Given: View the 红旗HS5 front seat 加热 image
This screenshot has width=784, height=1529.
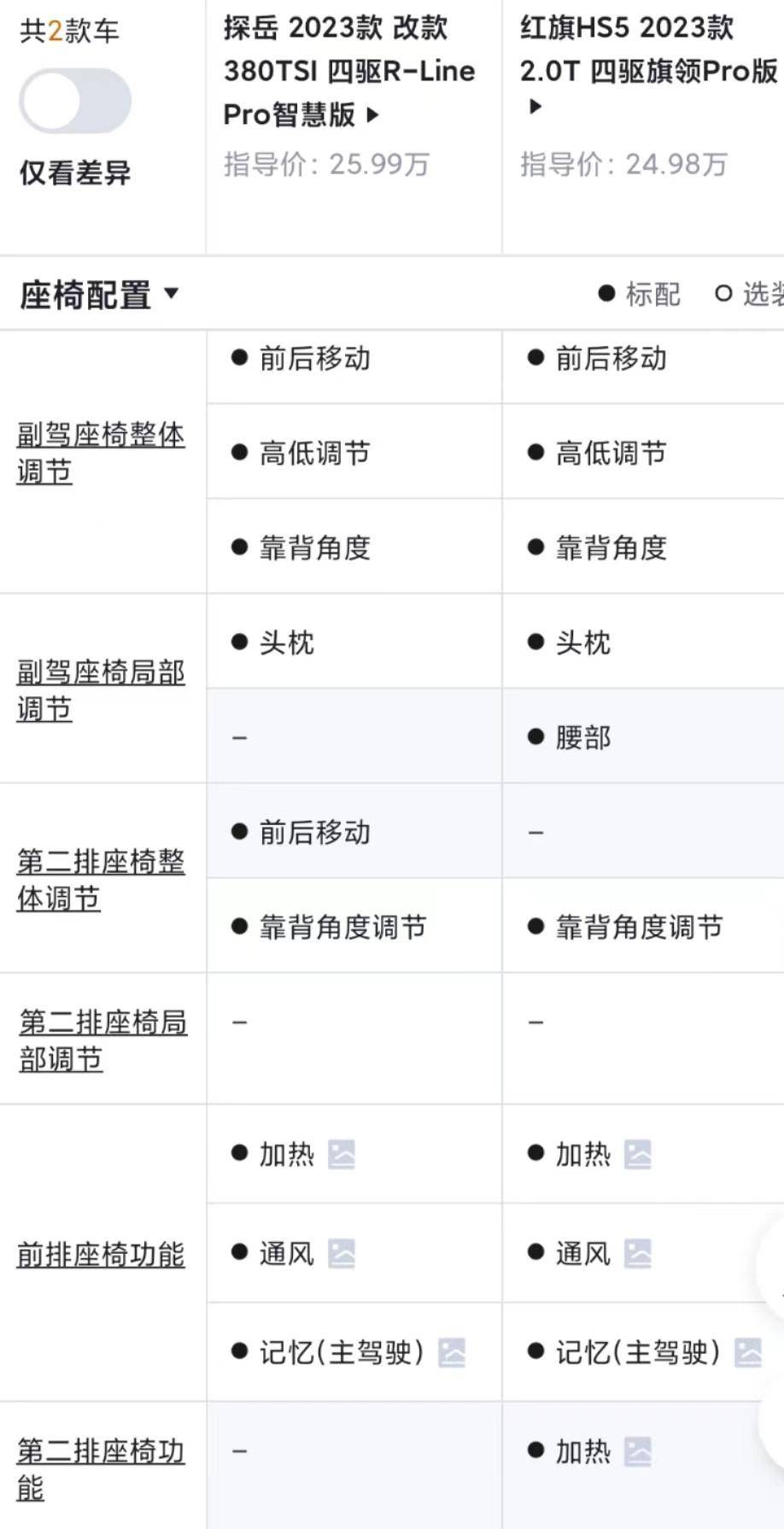Looking at the screenshot, I should point(638,1155).
